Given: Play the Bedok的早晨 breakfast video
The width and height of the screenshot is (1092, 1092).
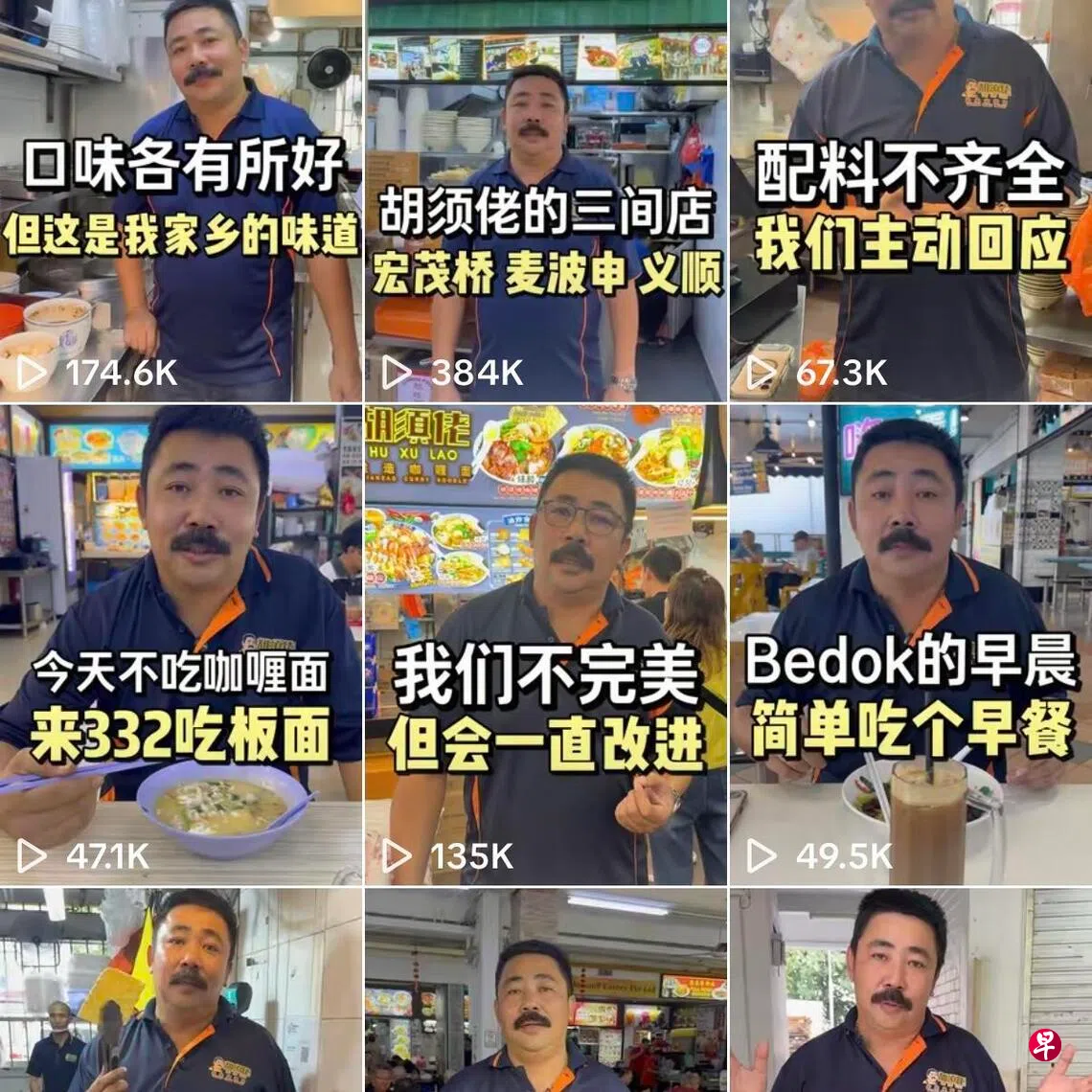Looking at the screenshot, I should (x=910, y=642).
